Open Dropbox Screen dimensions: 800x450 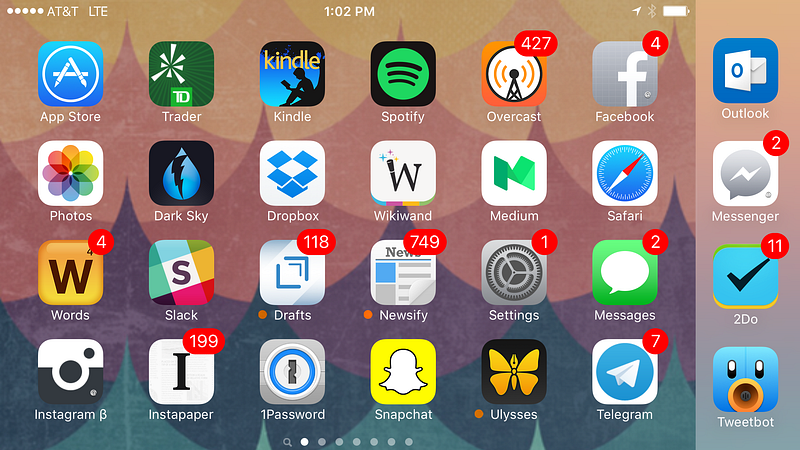click(292, 173)
